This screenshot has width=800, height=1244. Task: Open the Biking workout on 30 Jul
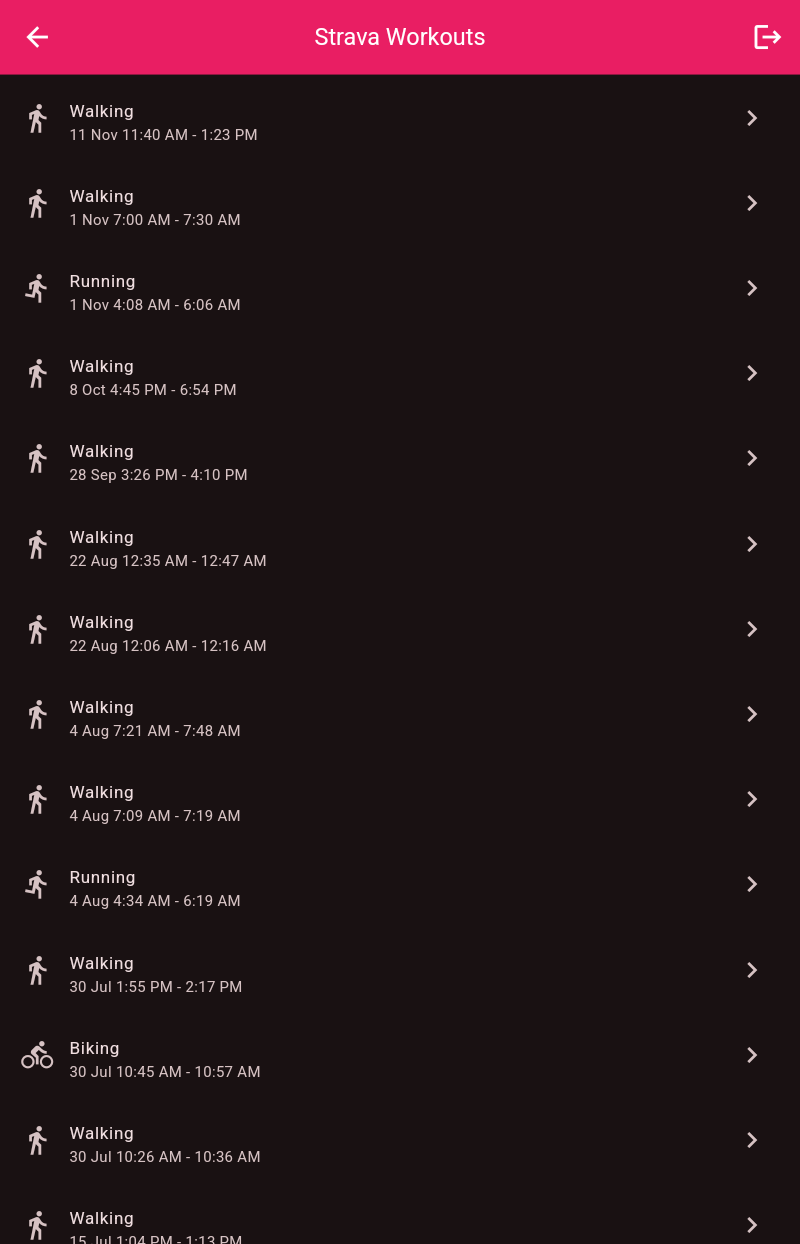click(400, 1056)
